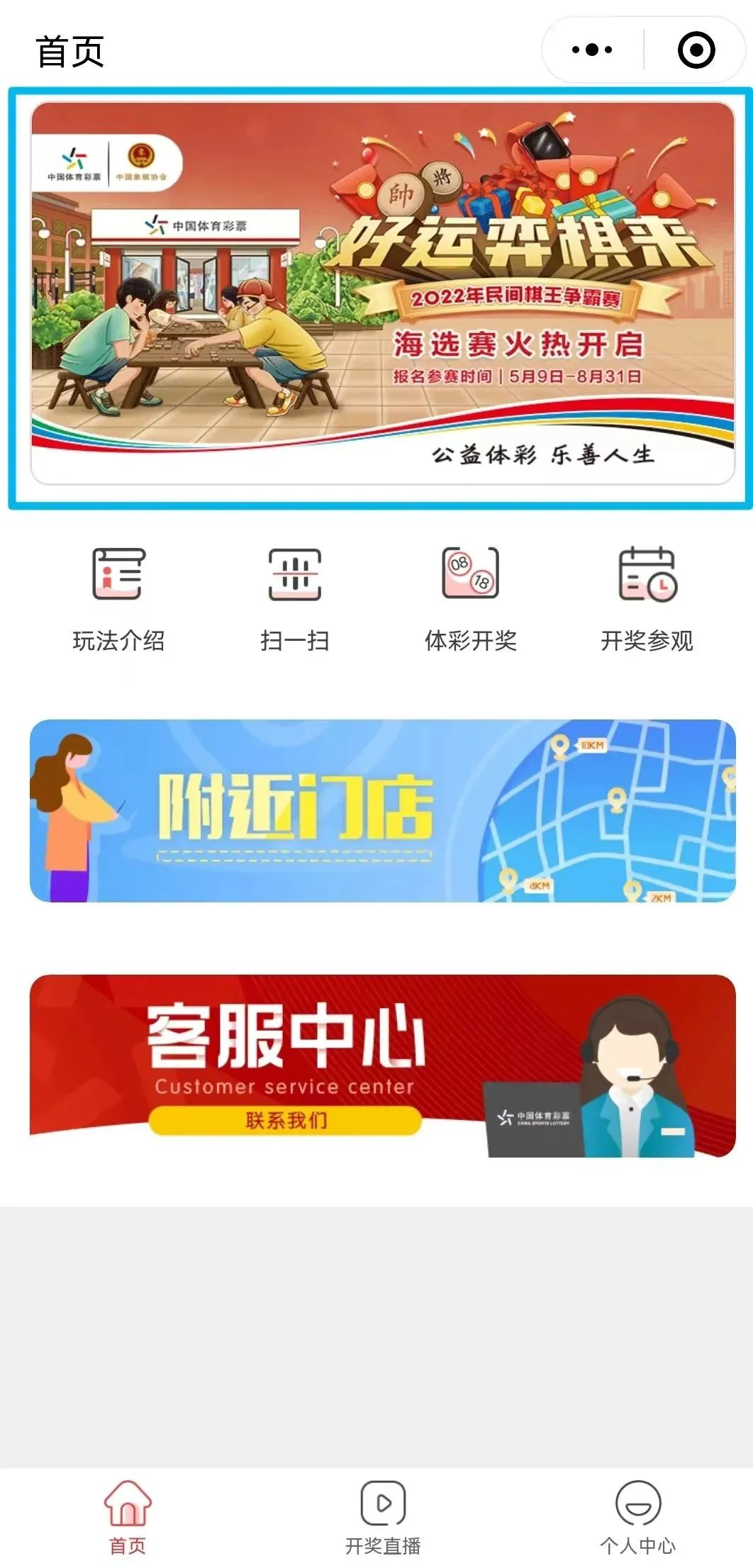Screen dimensions: 753x1568
Task: View 体彩开奖 lottery results
Action: click(x=470, y=598)
